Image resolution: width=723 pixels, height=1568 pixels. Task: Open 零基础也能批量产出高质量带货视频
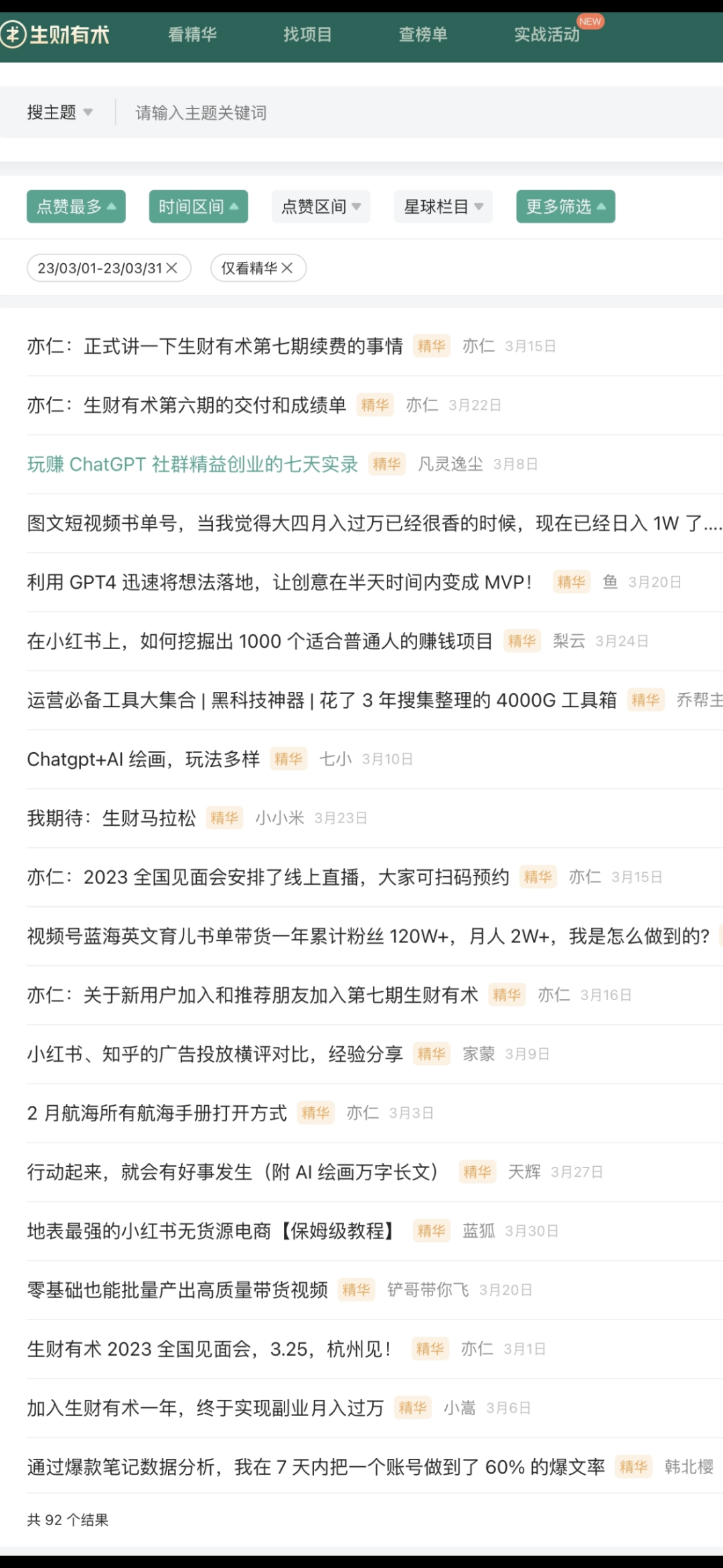pyautogui.click(x=177, y=1289)
